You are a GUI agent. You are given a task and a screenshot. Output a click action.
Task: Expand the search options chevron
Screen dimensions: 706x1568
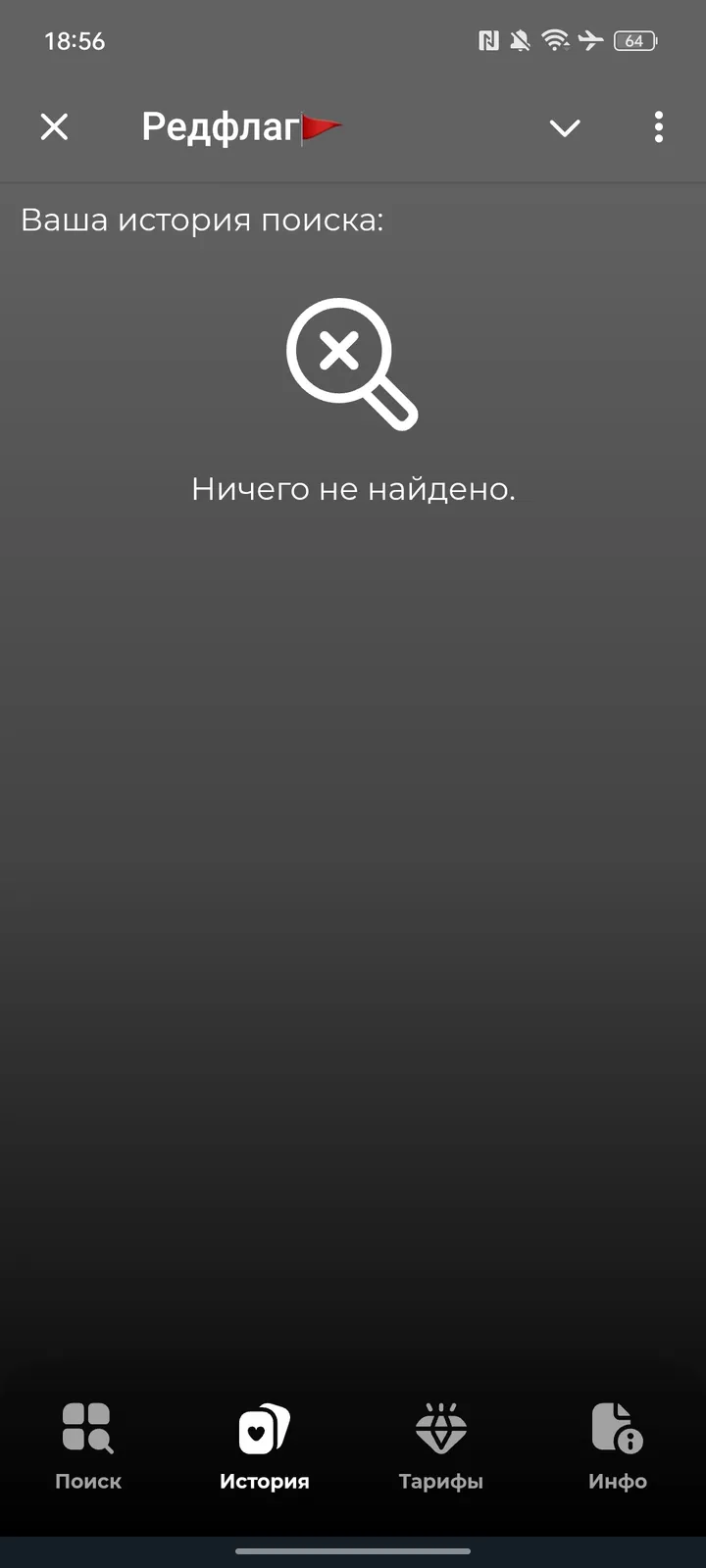tap(565, 127)
